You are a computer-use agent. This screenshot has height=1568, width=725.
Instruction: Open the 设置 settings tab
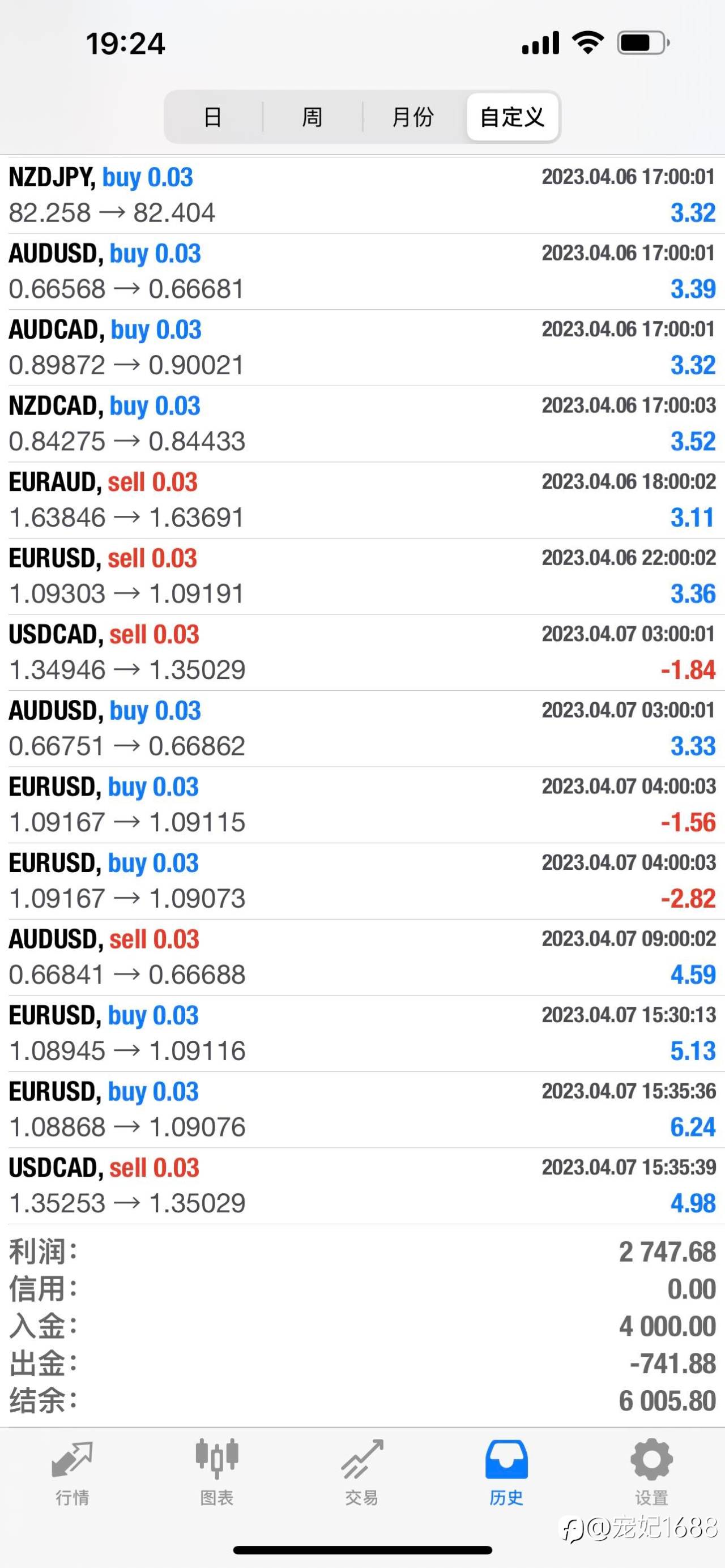pyautogui.click(x=651, y=1472)
